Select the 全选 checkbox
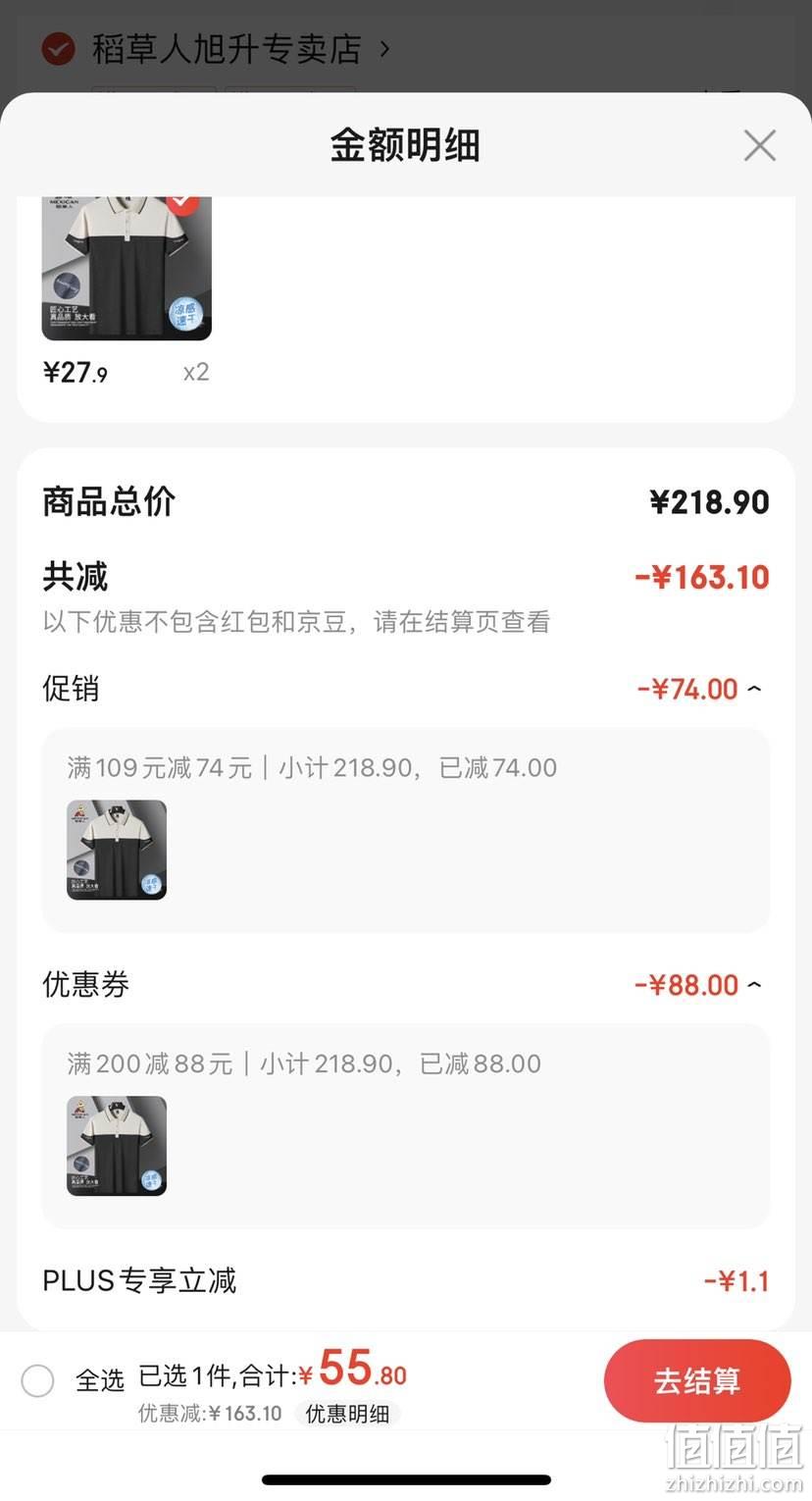Screen dimensions: 812x1501 (x=37, y=1380)
